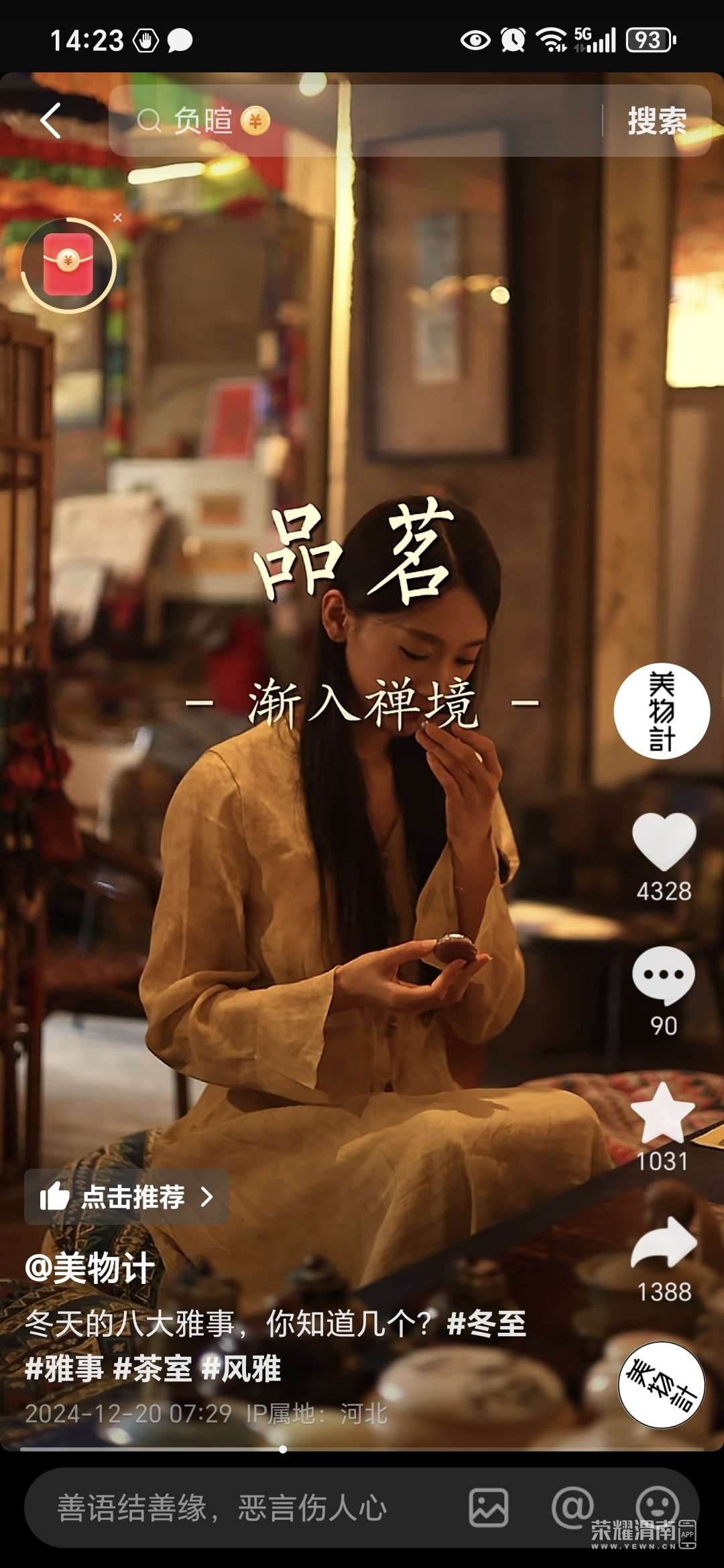The height and width of the screenshot is (1568, 724).
Task: Open the #雅事 hashtag
Action: 64,1368
